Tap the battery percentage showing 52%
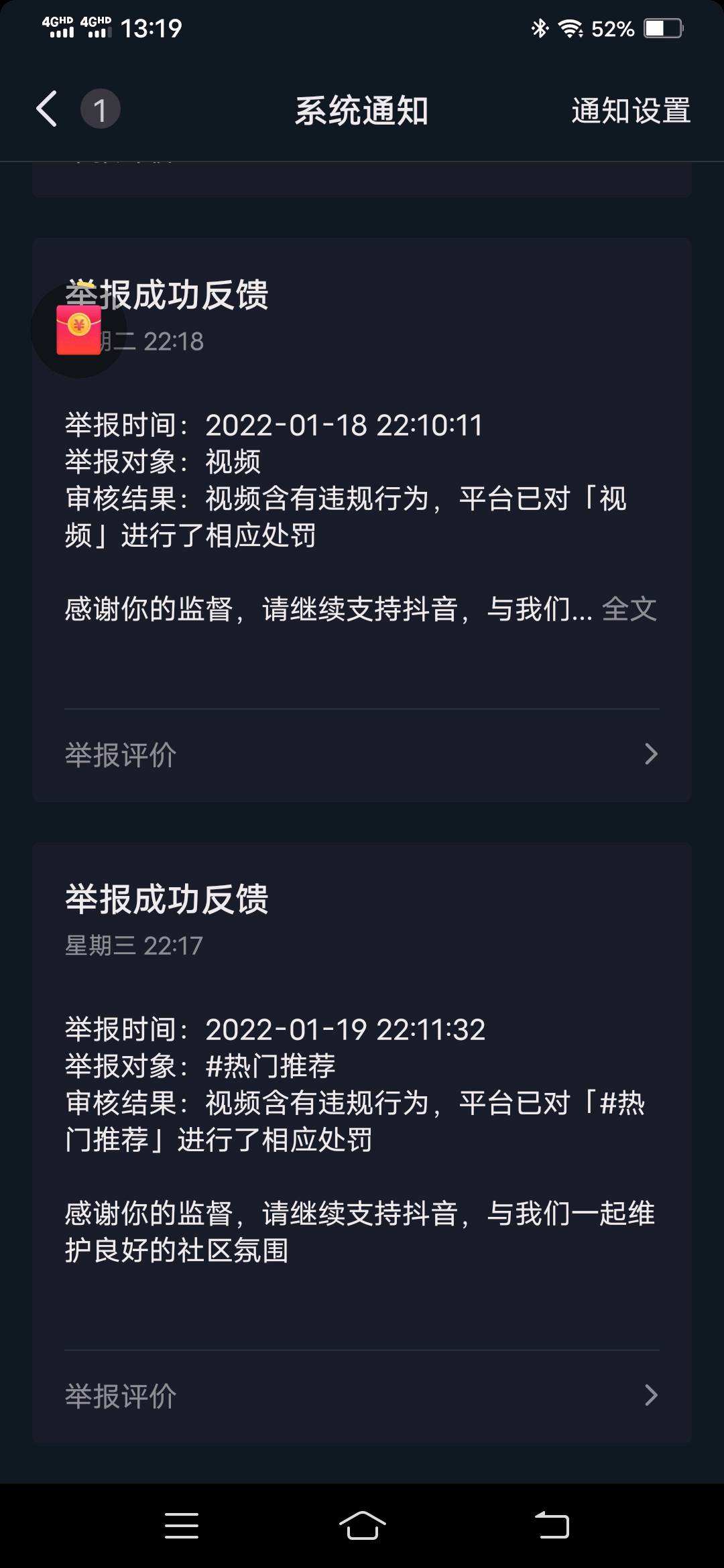 click(x=613, y=28)
